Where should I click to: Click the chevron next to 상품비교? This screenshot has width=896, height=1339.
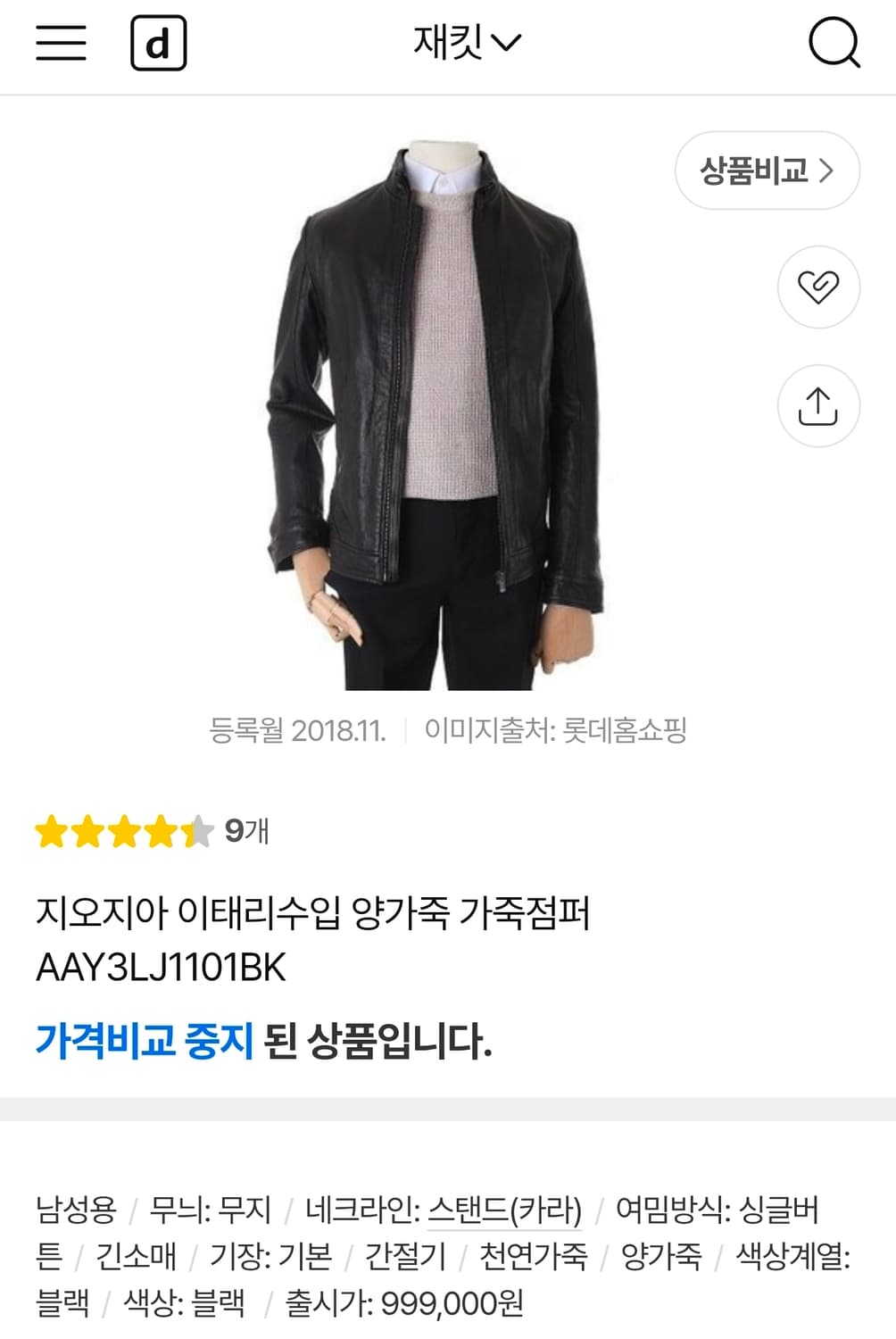coord(826,171)
